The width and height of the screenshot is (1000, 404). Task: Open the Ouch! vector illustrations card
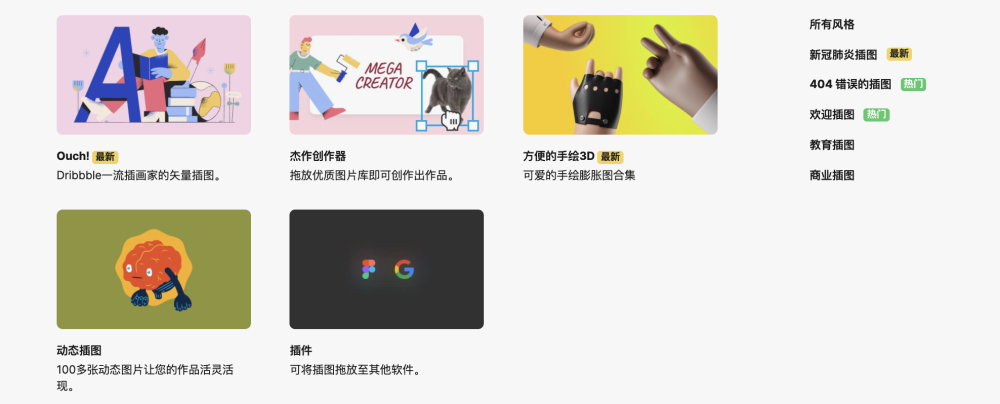tap(153, 75)
